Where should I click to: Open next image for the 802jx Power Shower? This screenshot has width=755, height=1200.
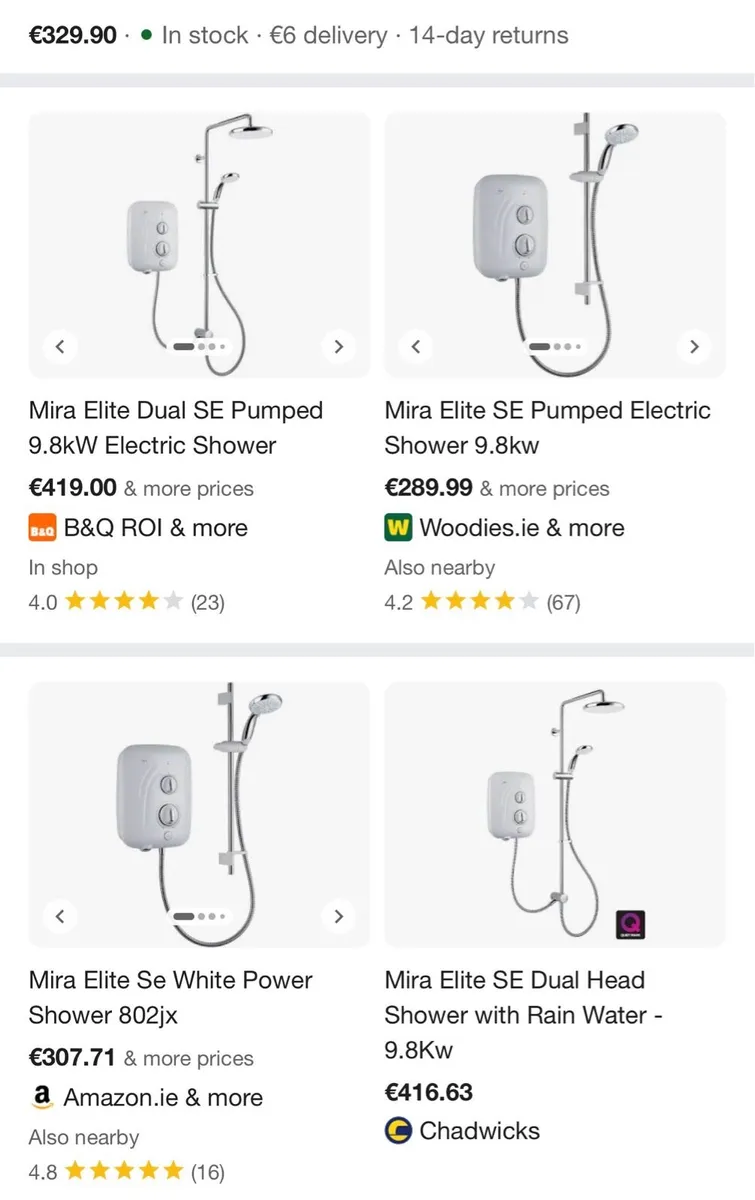[339, 916]
